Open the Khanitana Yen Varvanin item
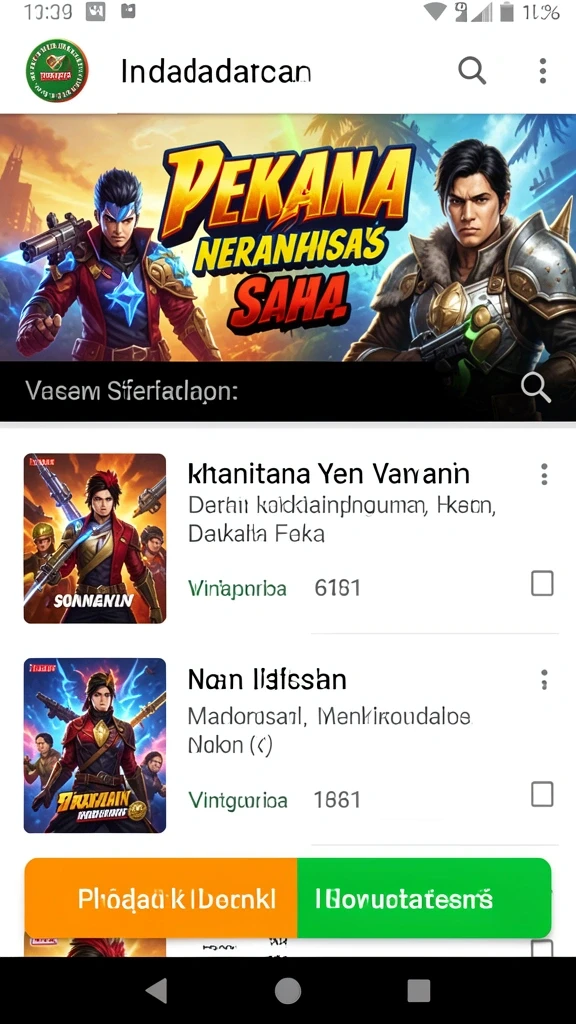Viewport: 576px width, 1024px height. pos(288,539)
